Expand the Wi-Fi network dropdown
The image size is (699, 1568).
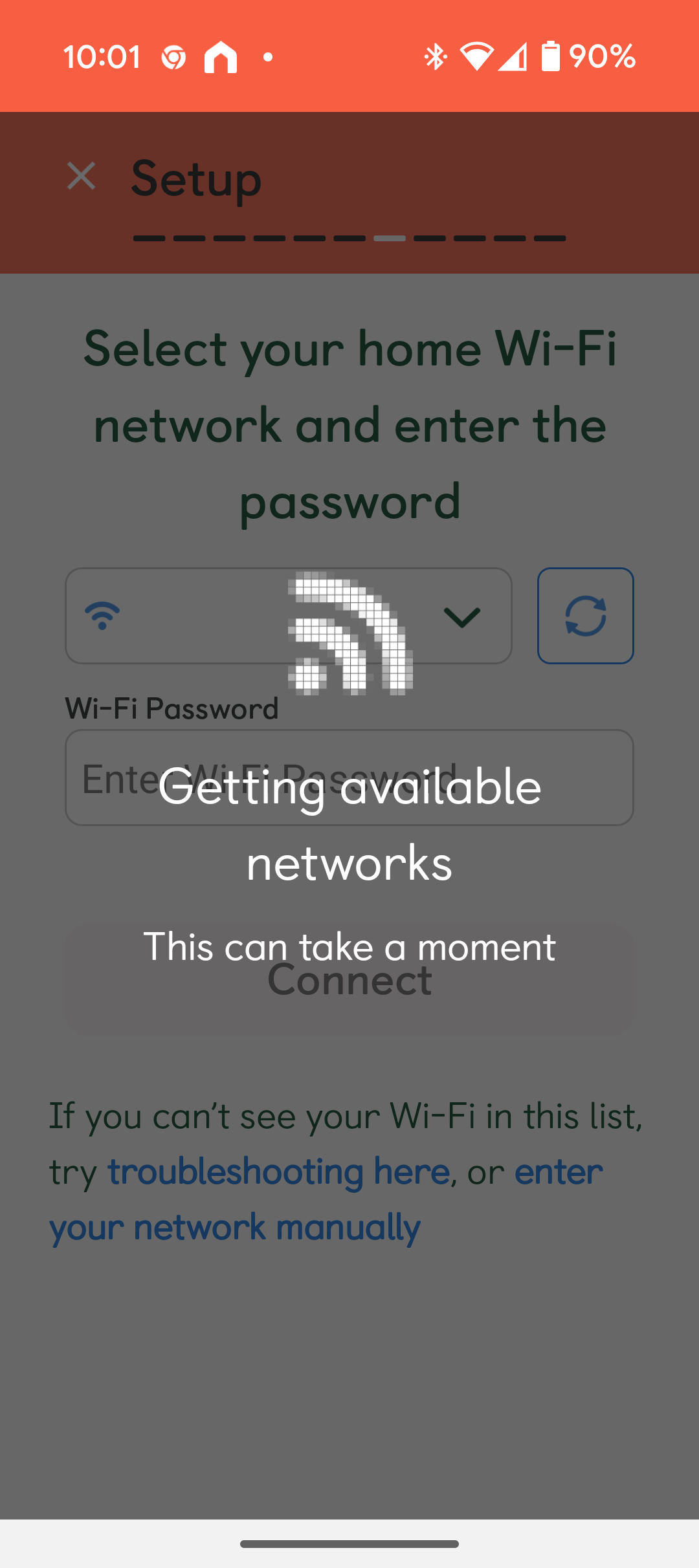[x=289, y=616]
